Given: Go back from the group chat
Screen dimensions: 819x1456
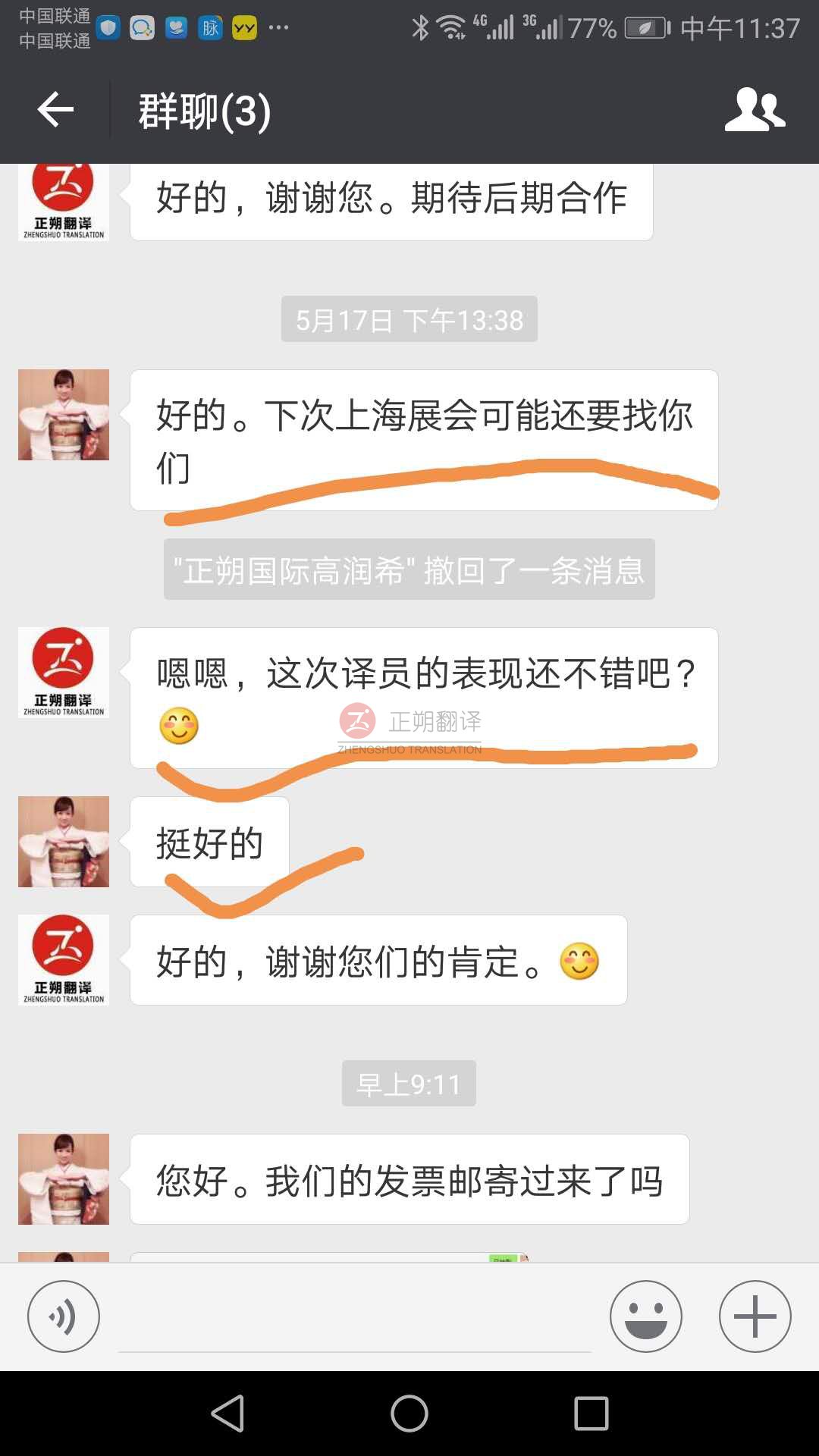Looking at the screenshot, I should click(x=55, y=111).
